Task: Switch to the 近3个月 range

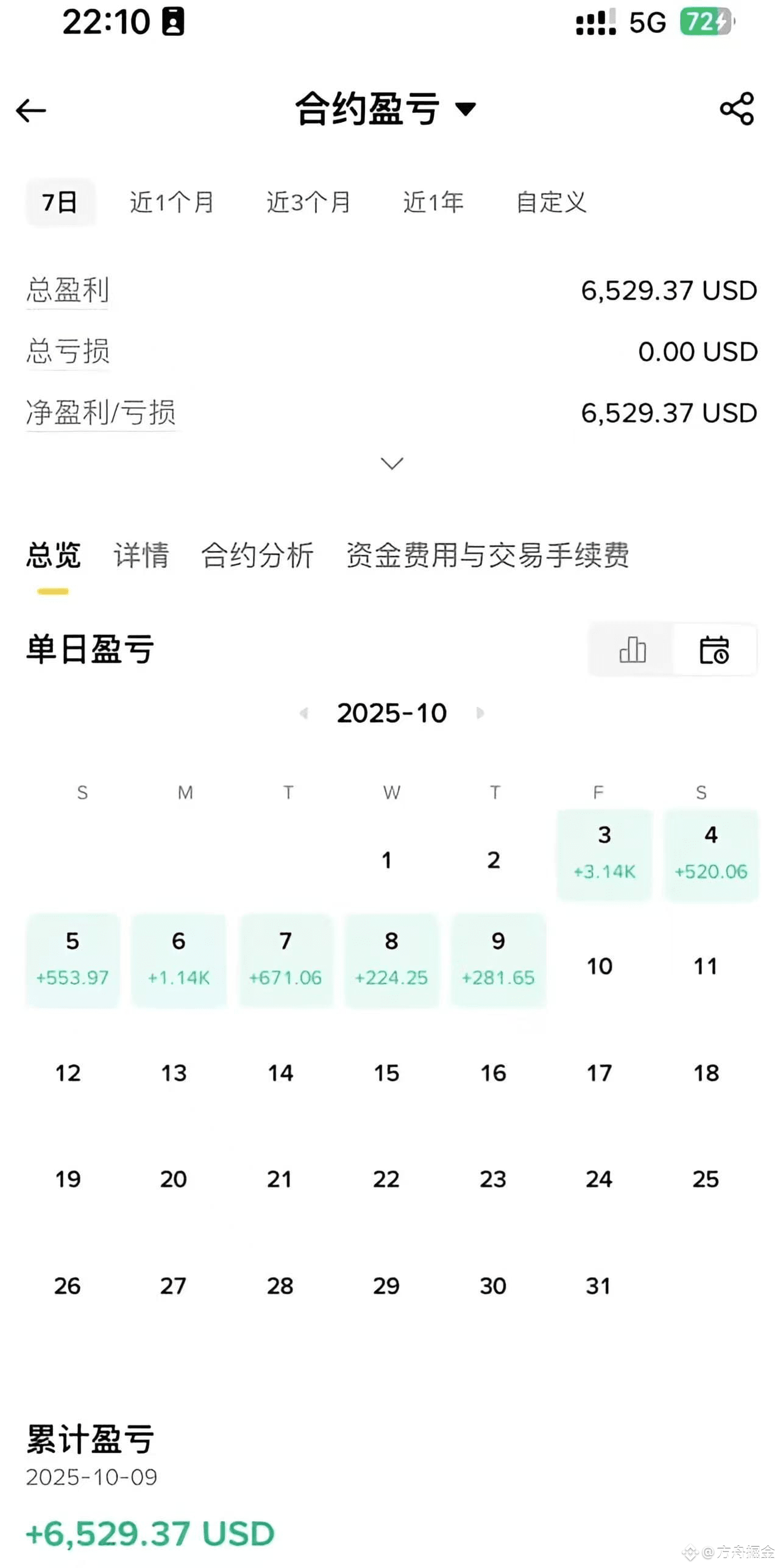Action: [x=309, y=202]
